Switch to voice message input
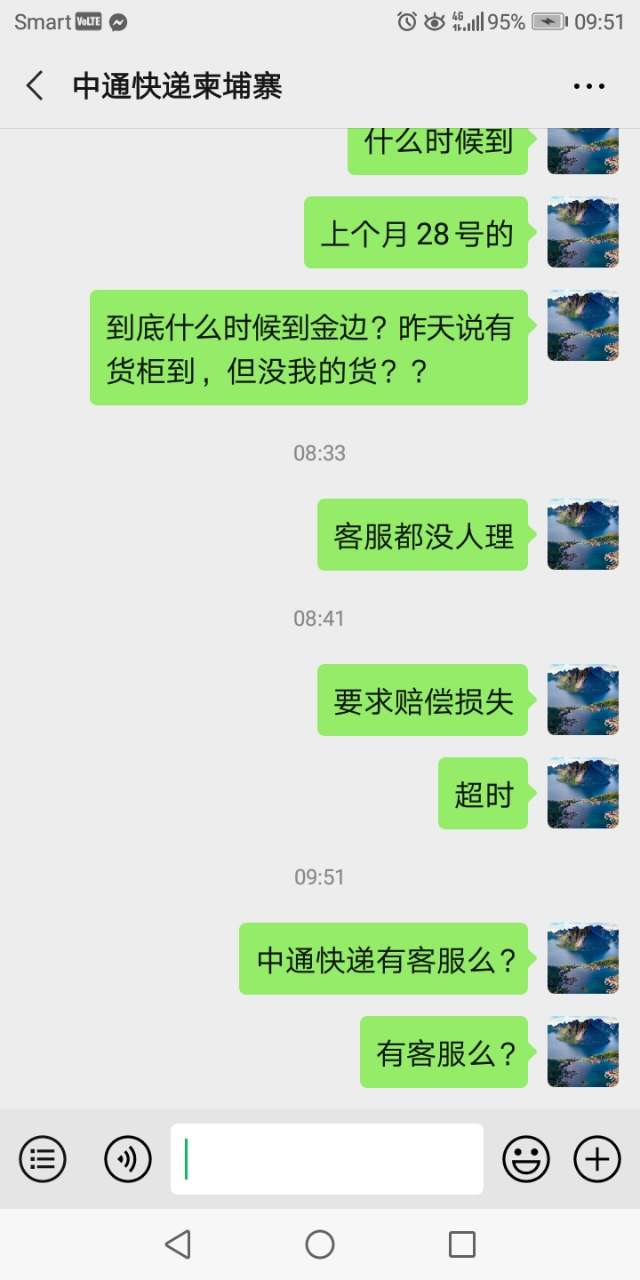640x1280 pixels. (x=127, y=1159)
